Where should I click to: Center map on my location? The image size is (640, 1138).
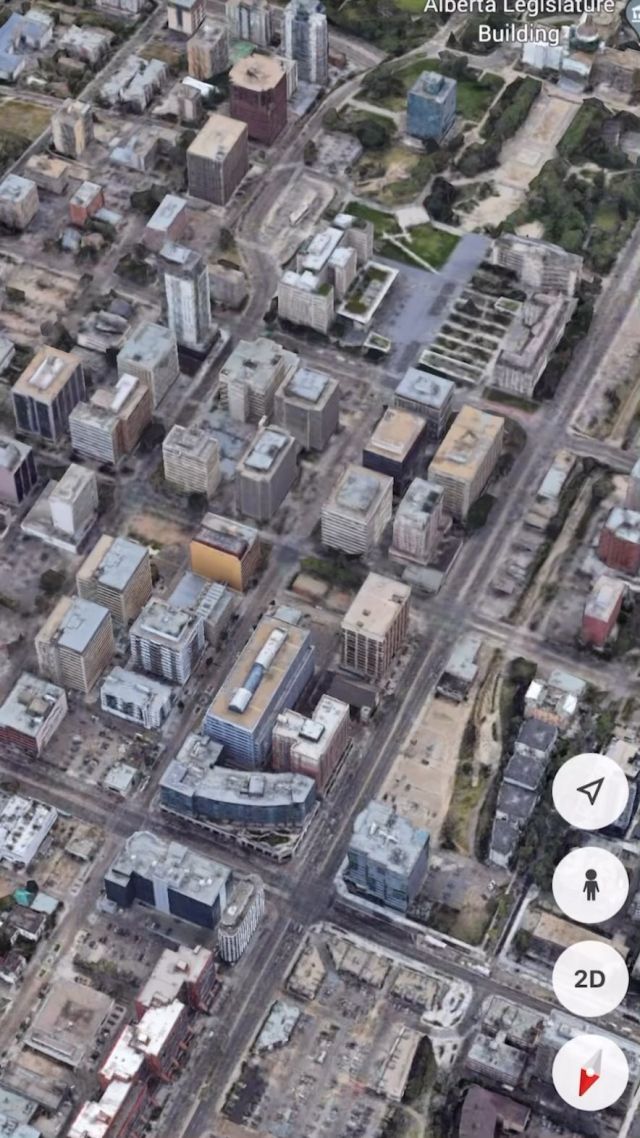pyautogui.click(x=590, y=791)
